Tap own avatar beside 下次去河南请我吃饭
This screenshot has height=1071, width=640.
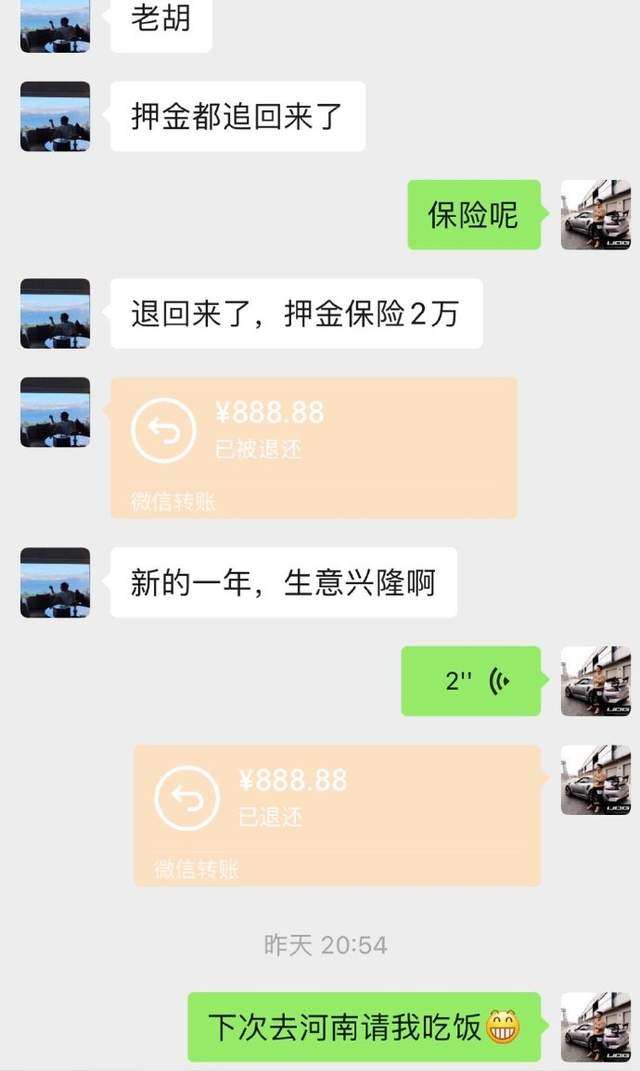[x=595, y=1027]
